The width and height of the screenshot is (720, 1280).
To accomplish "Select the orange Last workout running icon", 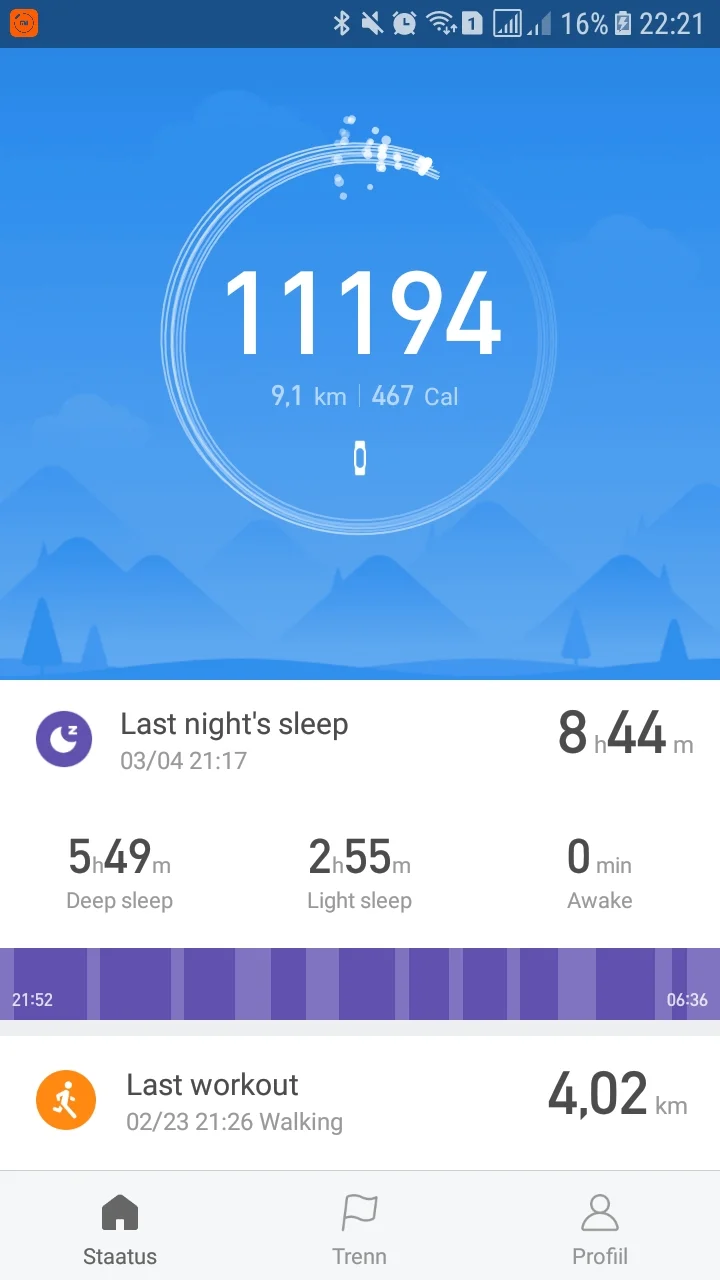I will click(x=66, y=1099).
